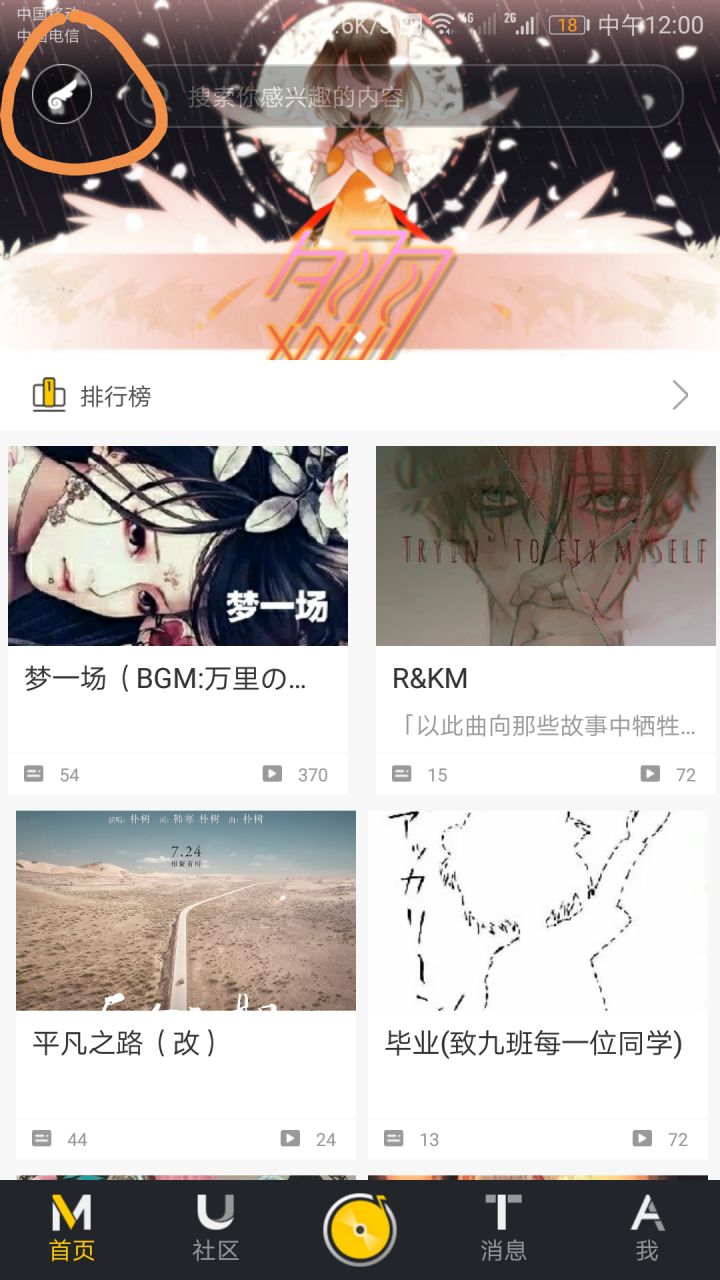
Task: Switch to the 社区 tab
Action: [215, 1228]
